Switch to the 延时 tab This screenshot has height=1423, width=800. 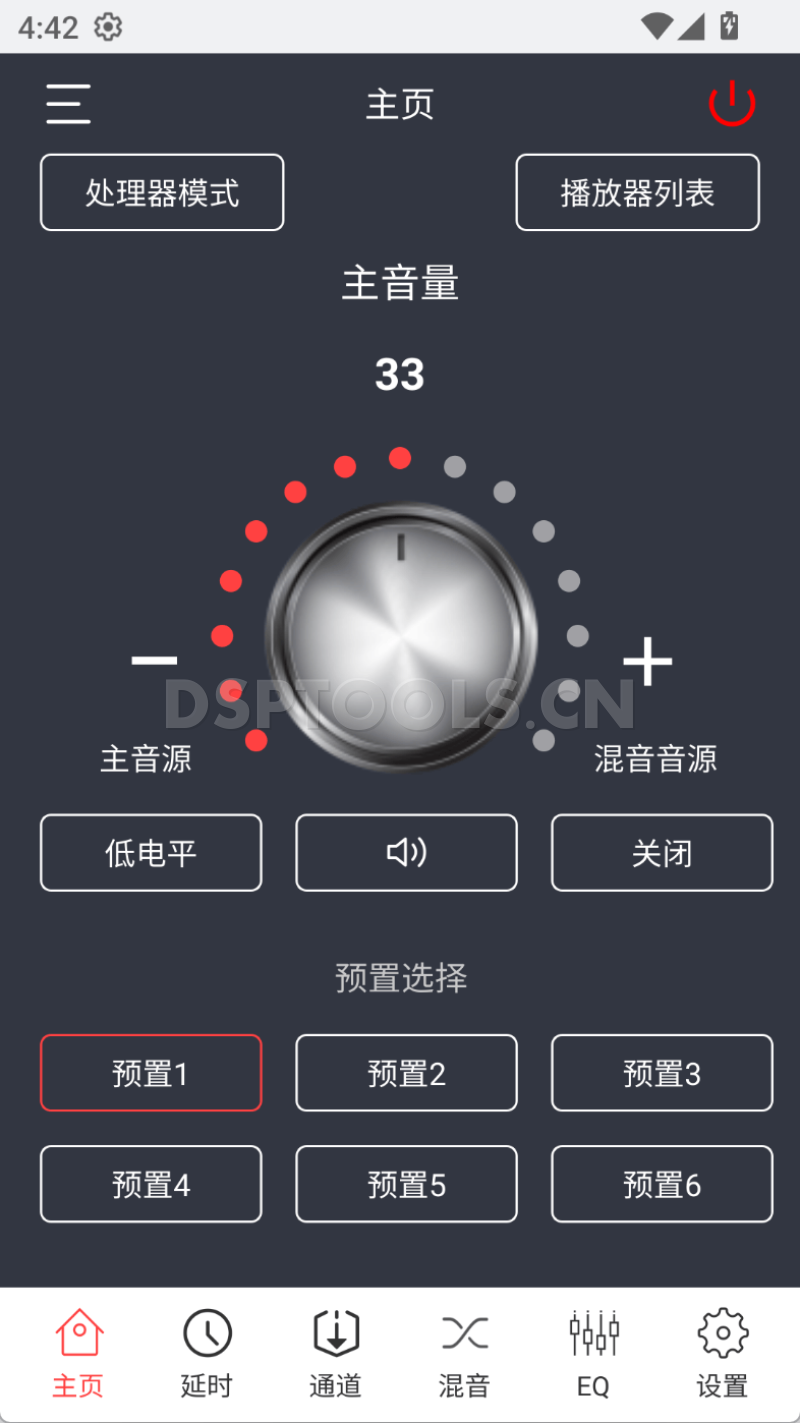206,1355
